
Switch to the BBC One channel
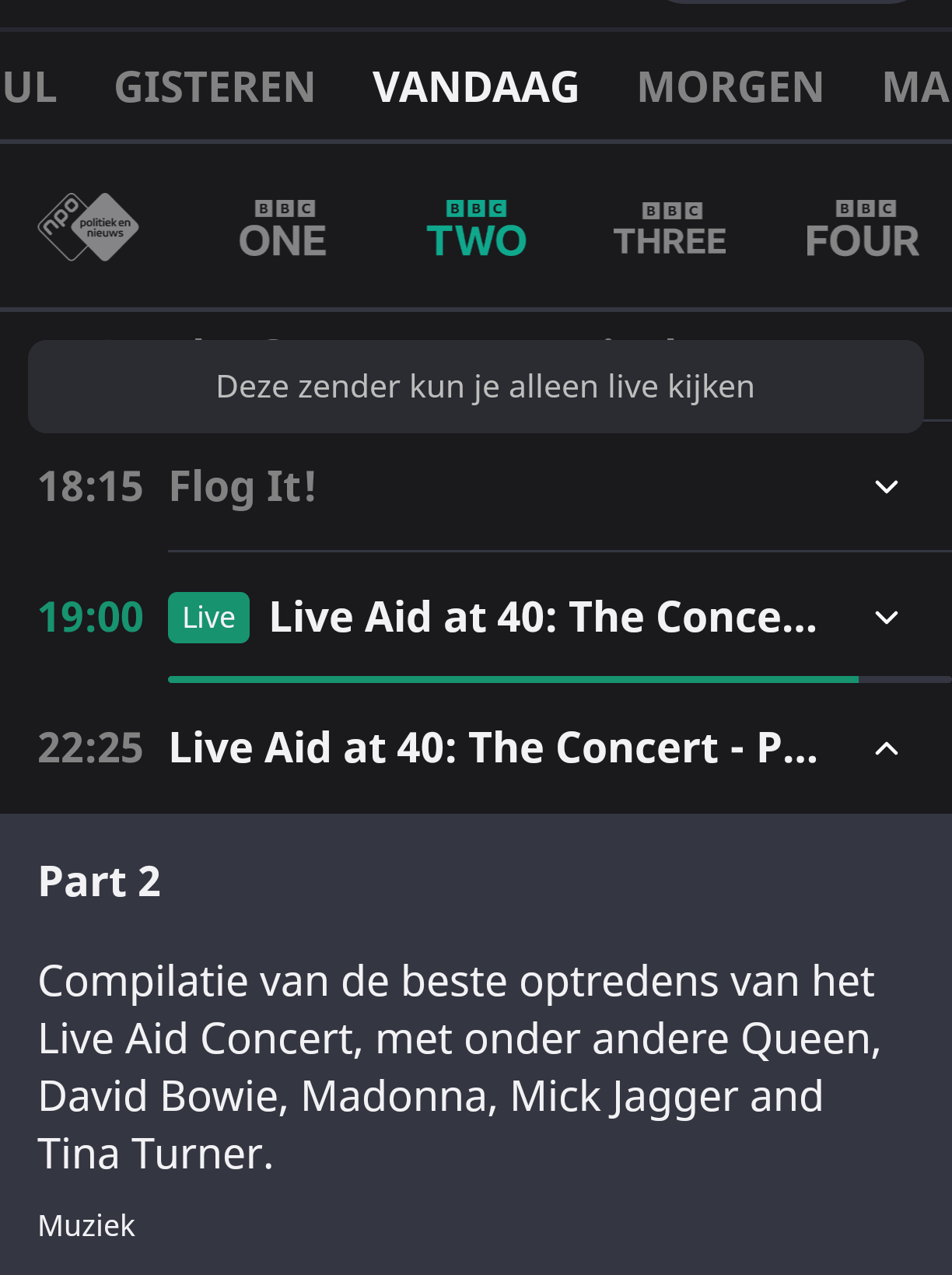[282, 229]
